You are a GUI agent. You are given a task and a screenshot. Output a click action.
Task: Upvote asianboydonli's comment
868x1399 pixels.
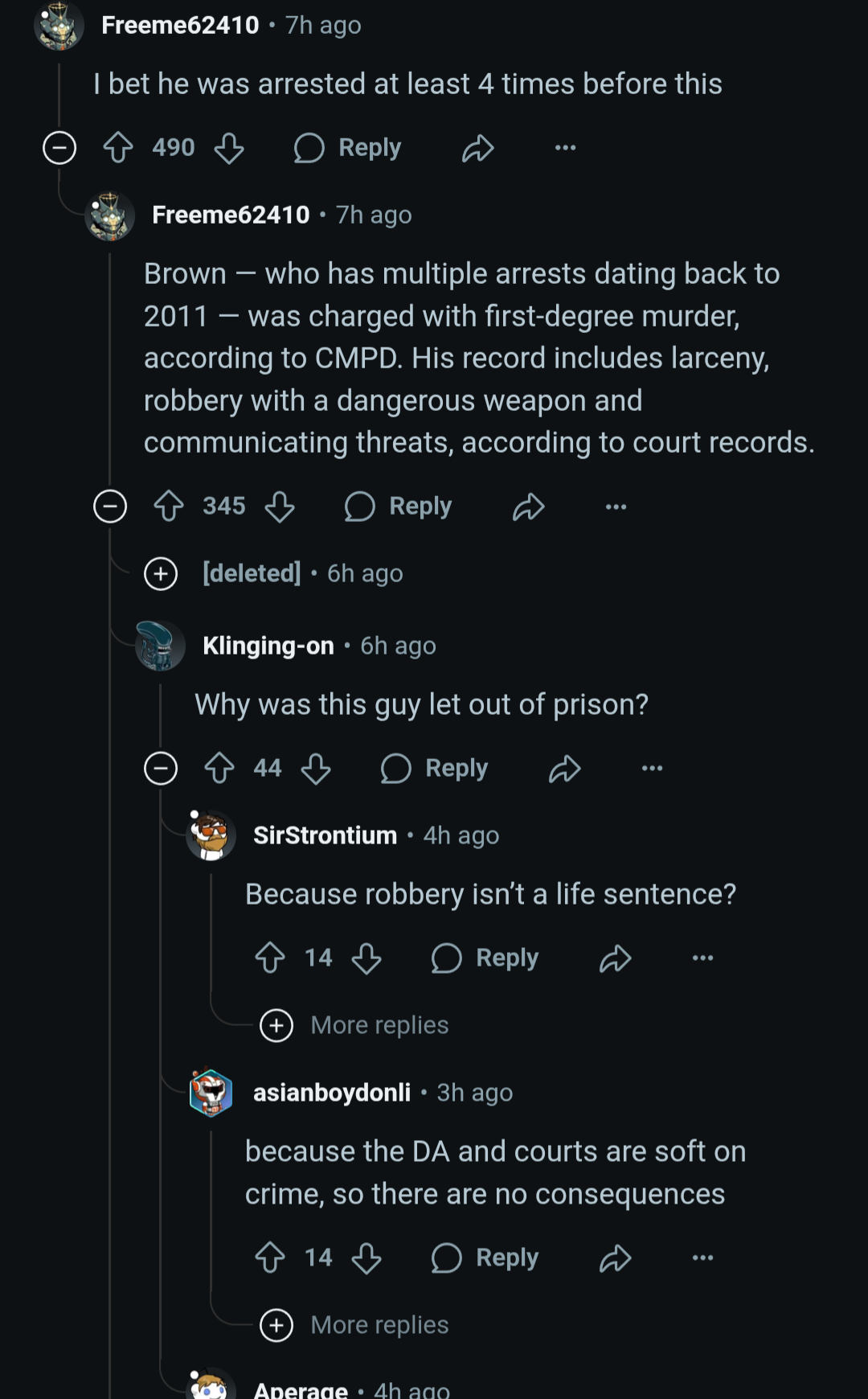pyautogui.click(x=270, y=1258)
